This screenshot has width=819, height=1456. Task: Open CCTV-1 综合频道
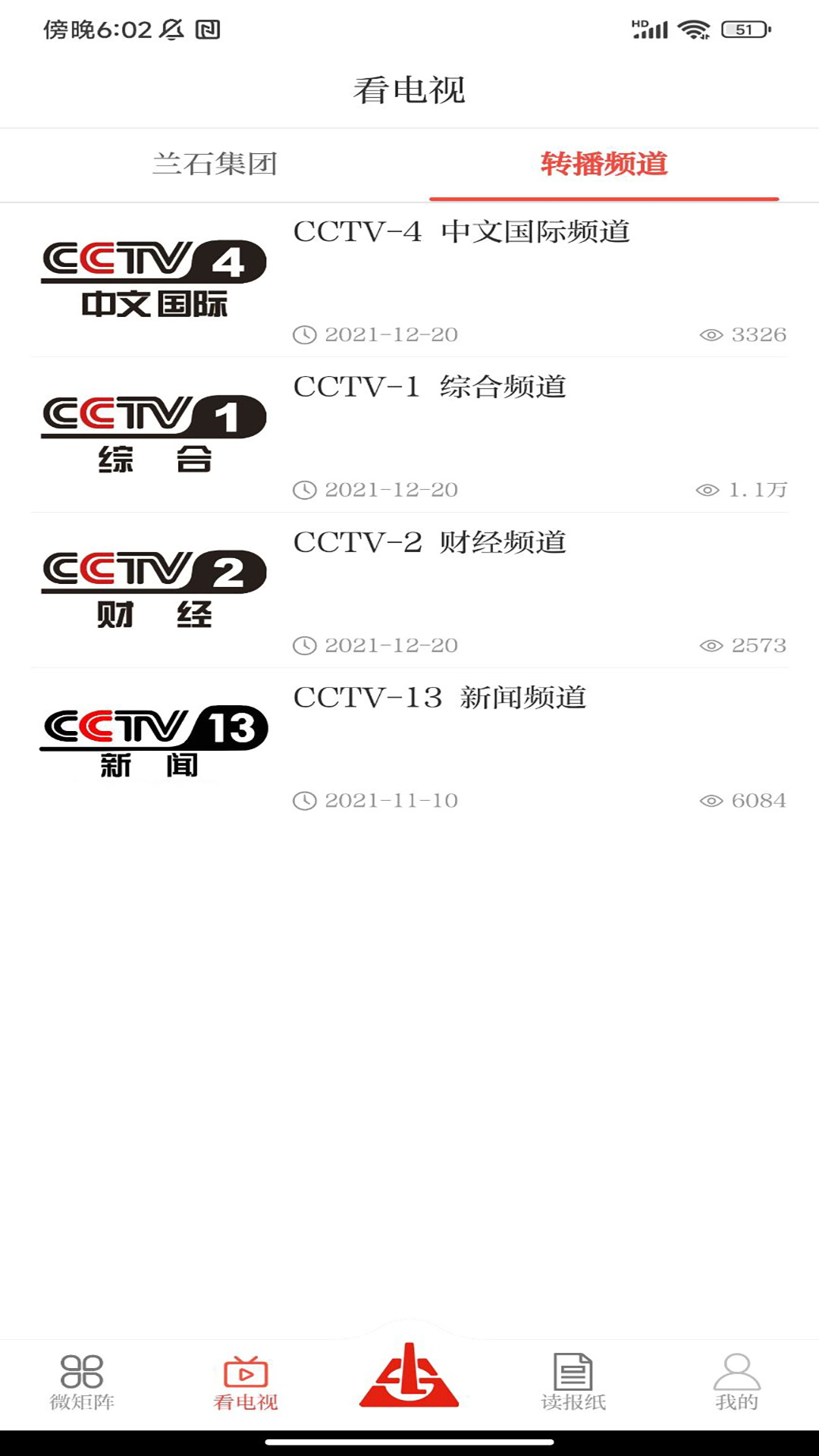[x=409, y=435]
